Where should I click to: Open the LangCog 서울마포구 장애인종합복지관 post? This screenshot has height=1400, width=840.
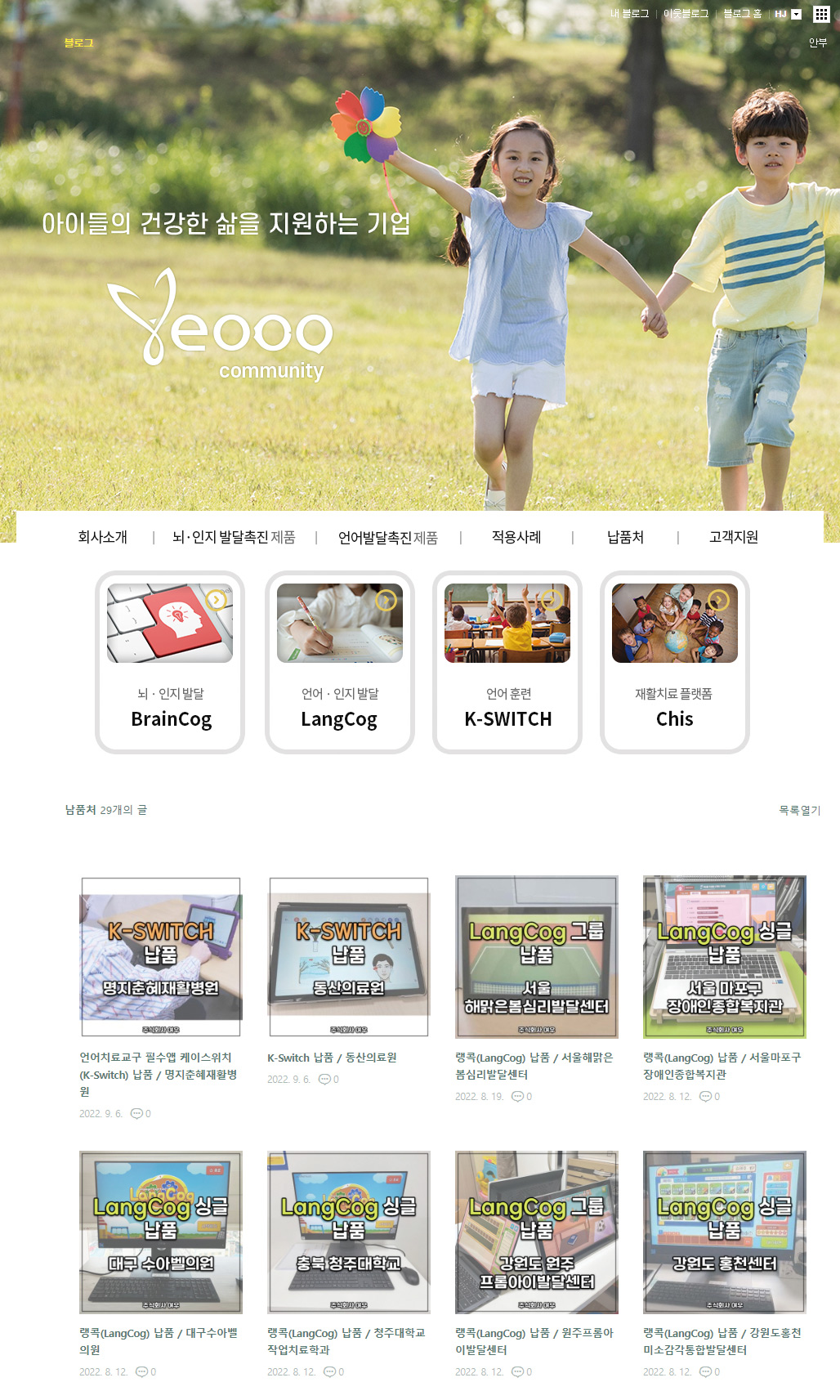[x=725, y=957]
